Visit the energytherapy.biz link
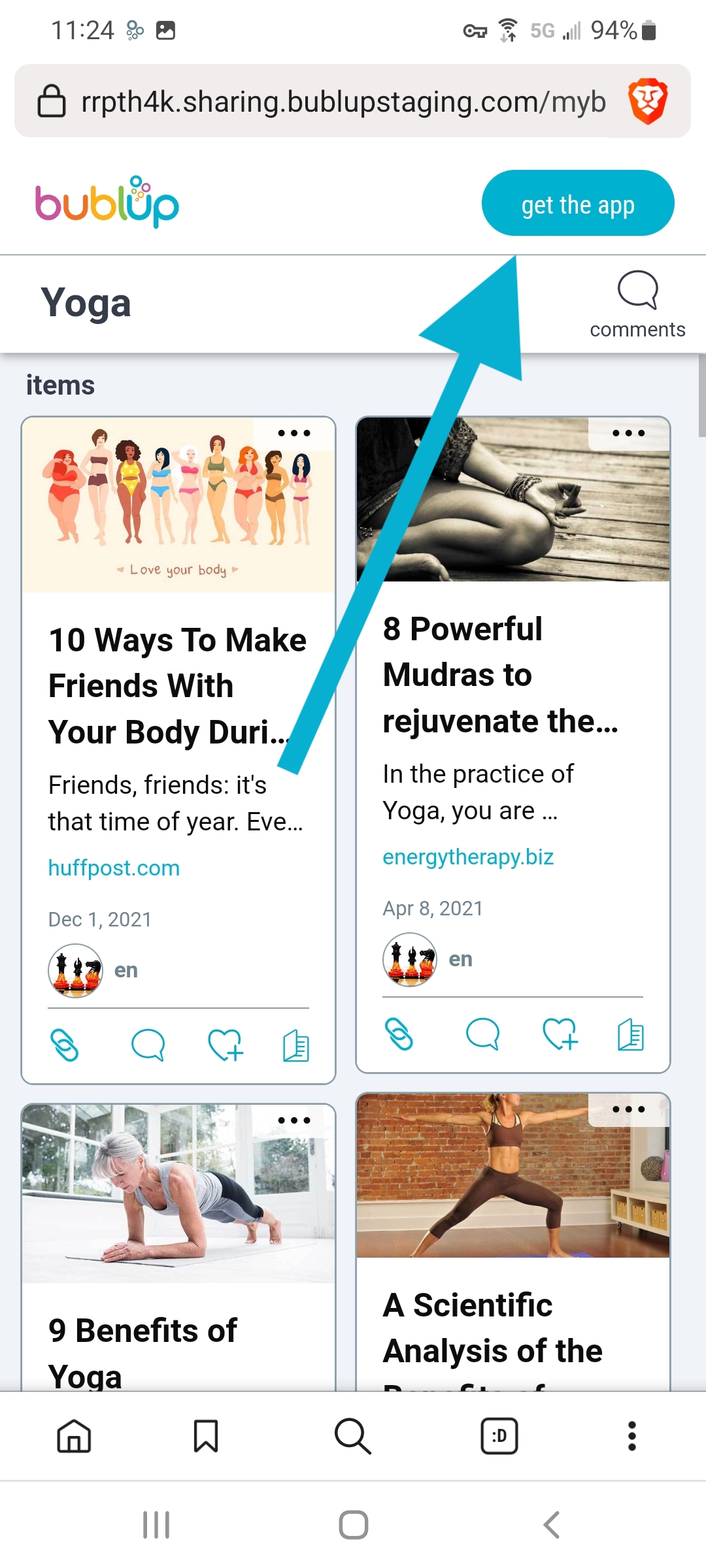This screenshot has height=1568, width=706. pos(468,857)
